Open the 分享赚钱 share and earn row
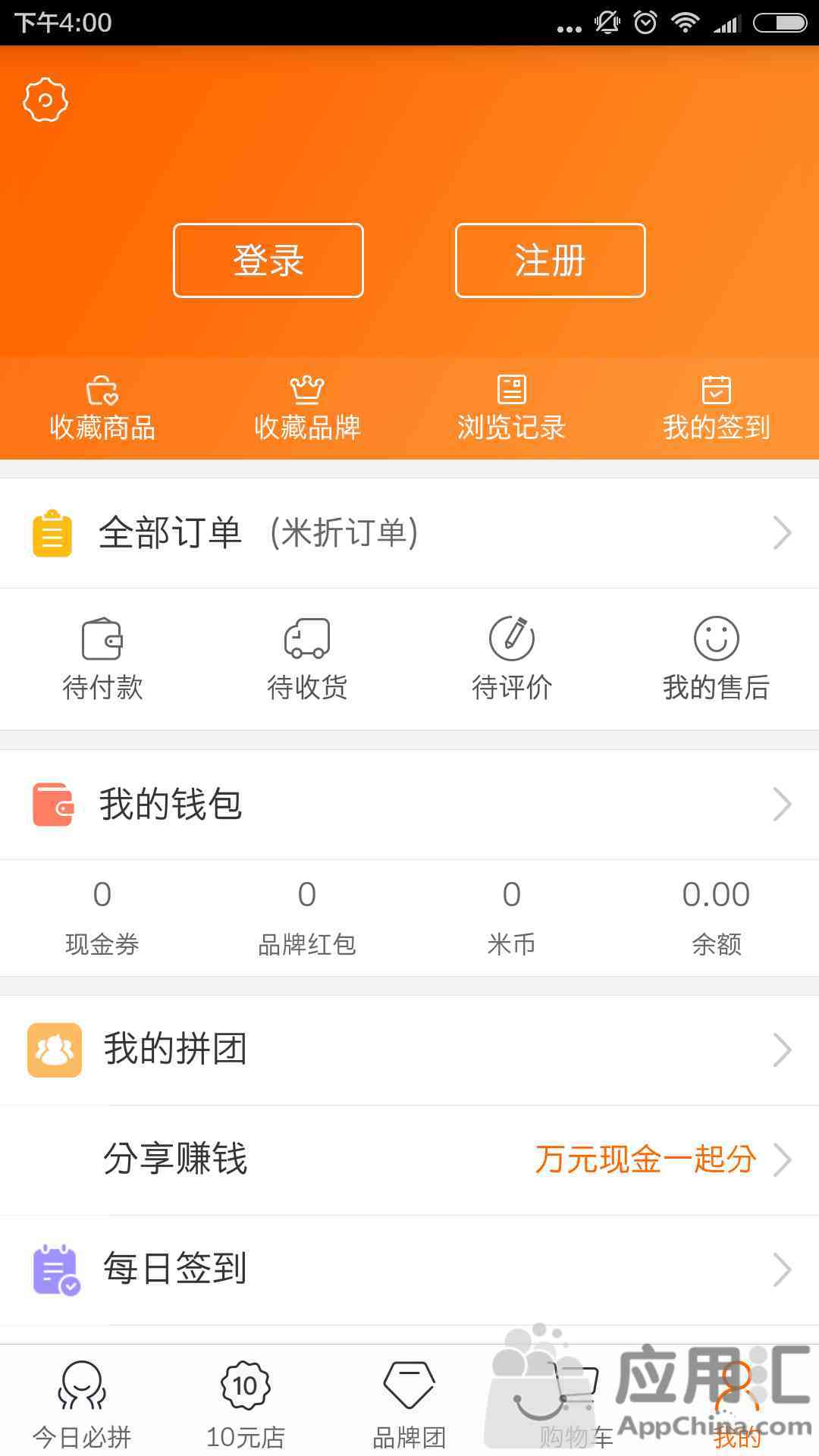The width and height of the screenshot is (819, 1456). [x=409, y=1159]
